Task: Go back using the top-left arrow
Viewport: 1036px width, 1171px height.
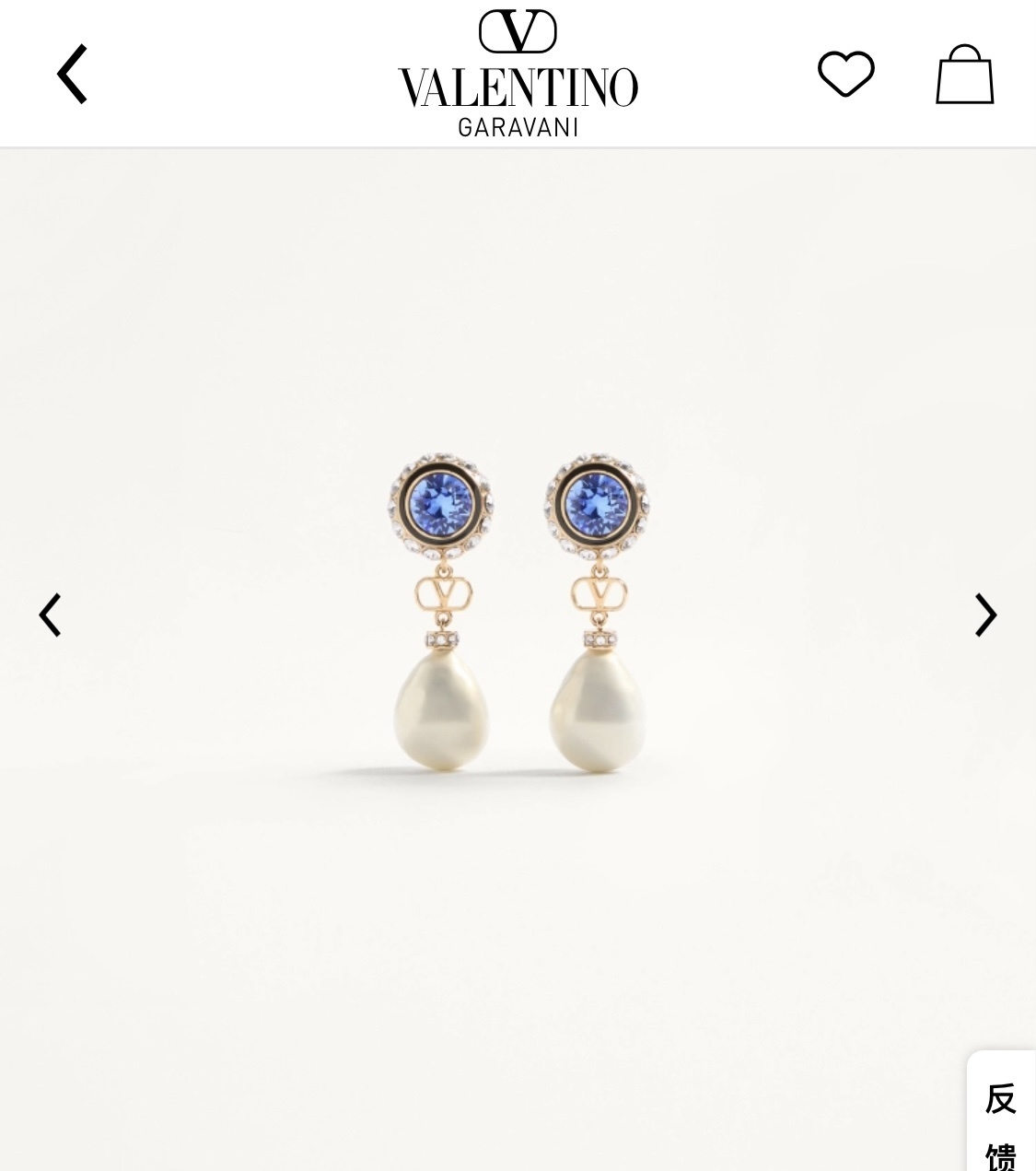Action: 72,74
